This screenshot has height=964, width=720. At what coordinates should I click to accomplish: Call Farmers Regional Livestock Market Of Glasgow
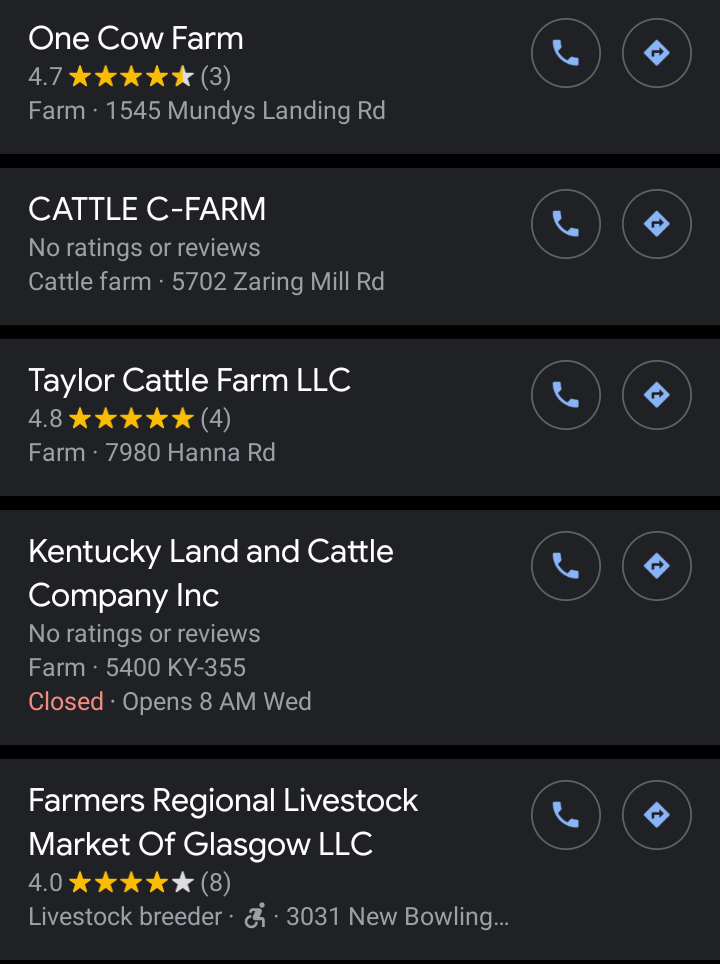point(566,815)
